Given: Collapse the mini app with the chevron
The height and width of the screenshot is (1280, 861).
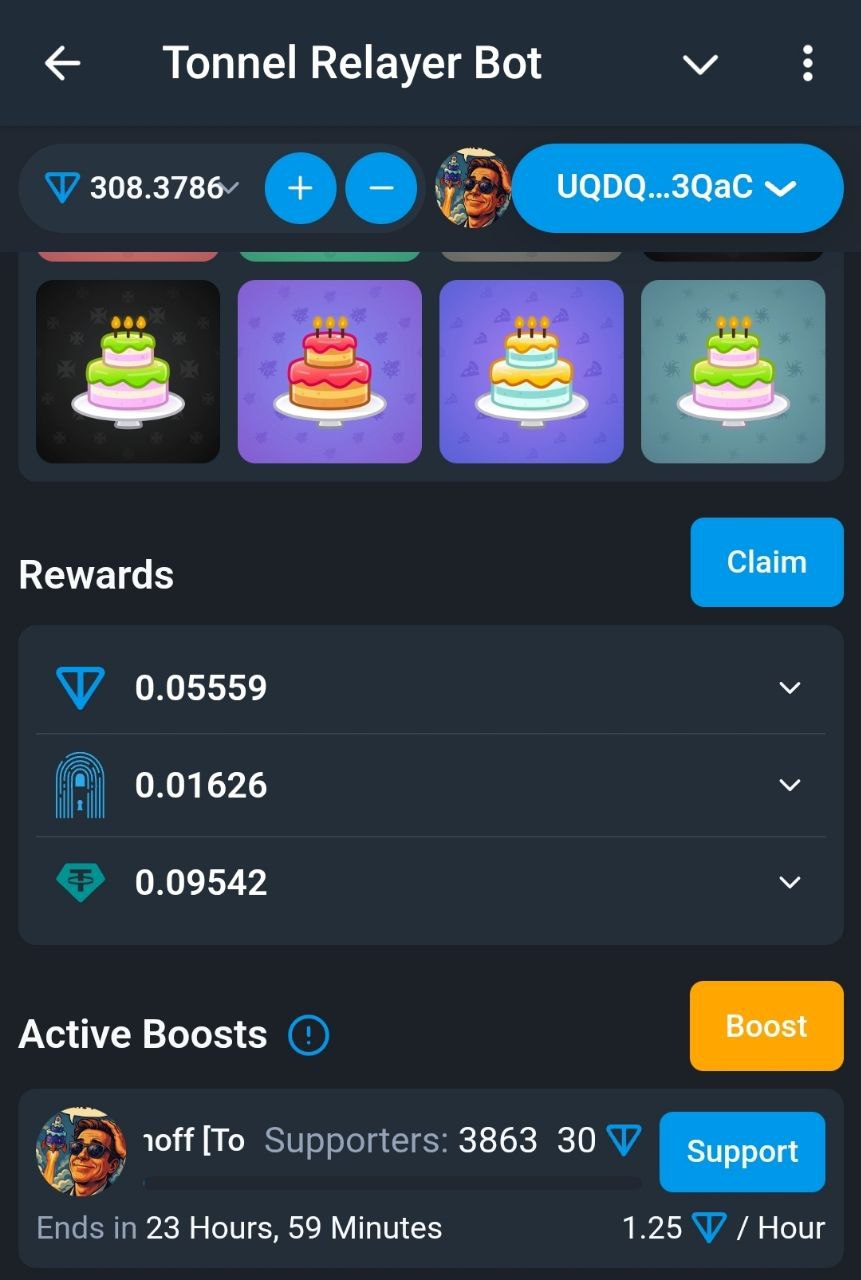Looking at the screenshot, I should (x=700, y=64).
